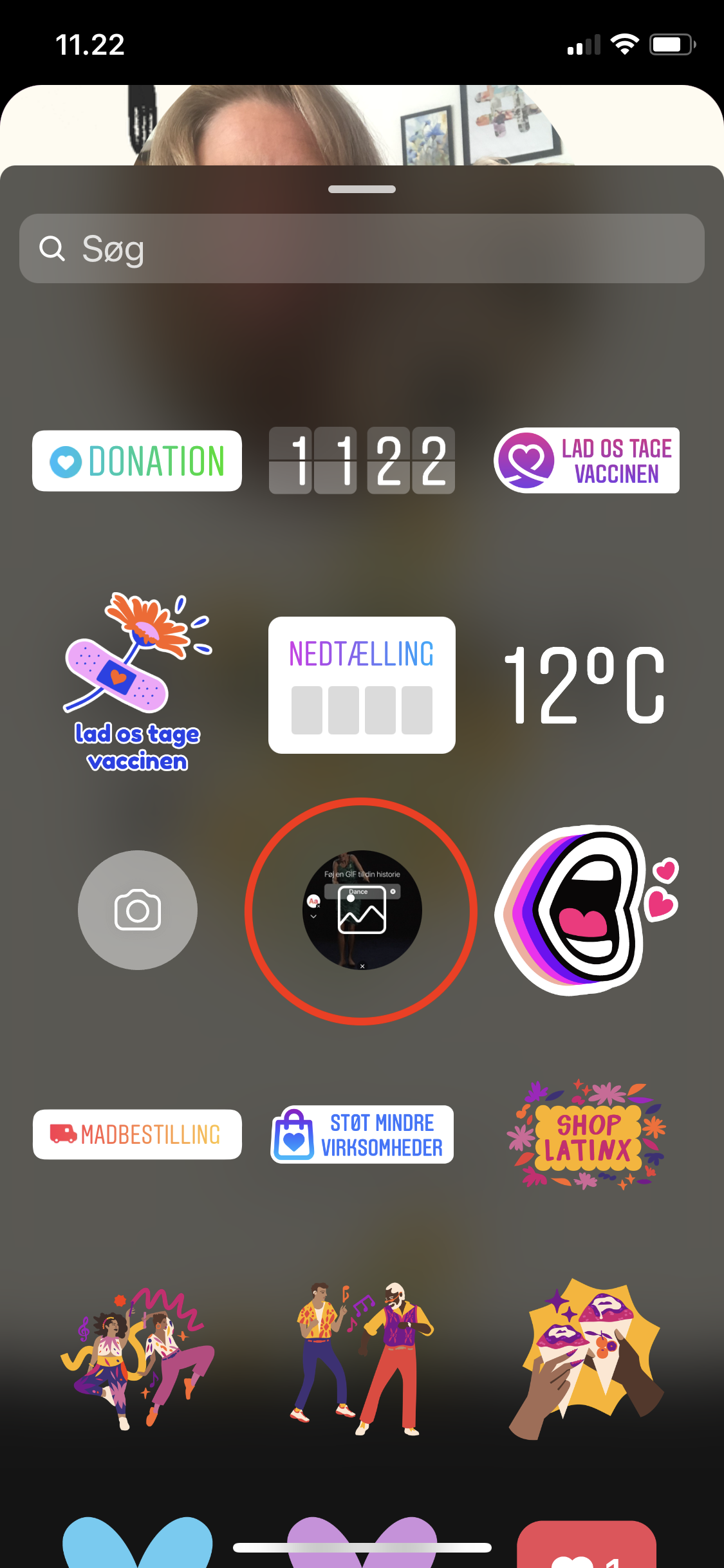The image size is (724, 1568).
Task: Select the circled GIF image sticker
Action: [362, 910]
